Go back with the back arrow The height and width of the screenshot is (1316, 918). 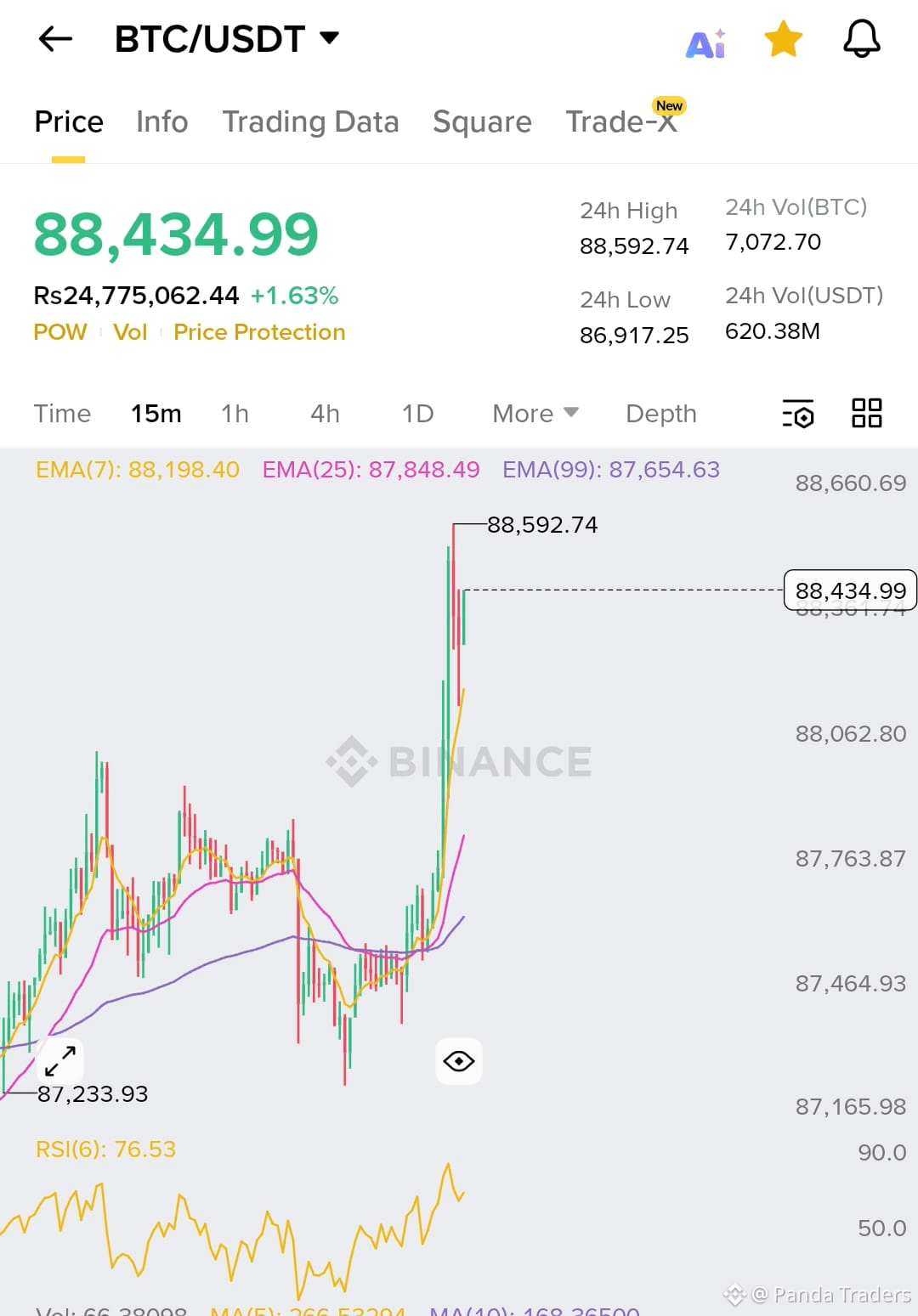pos(54,38)
